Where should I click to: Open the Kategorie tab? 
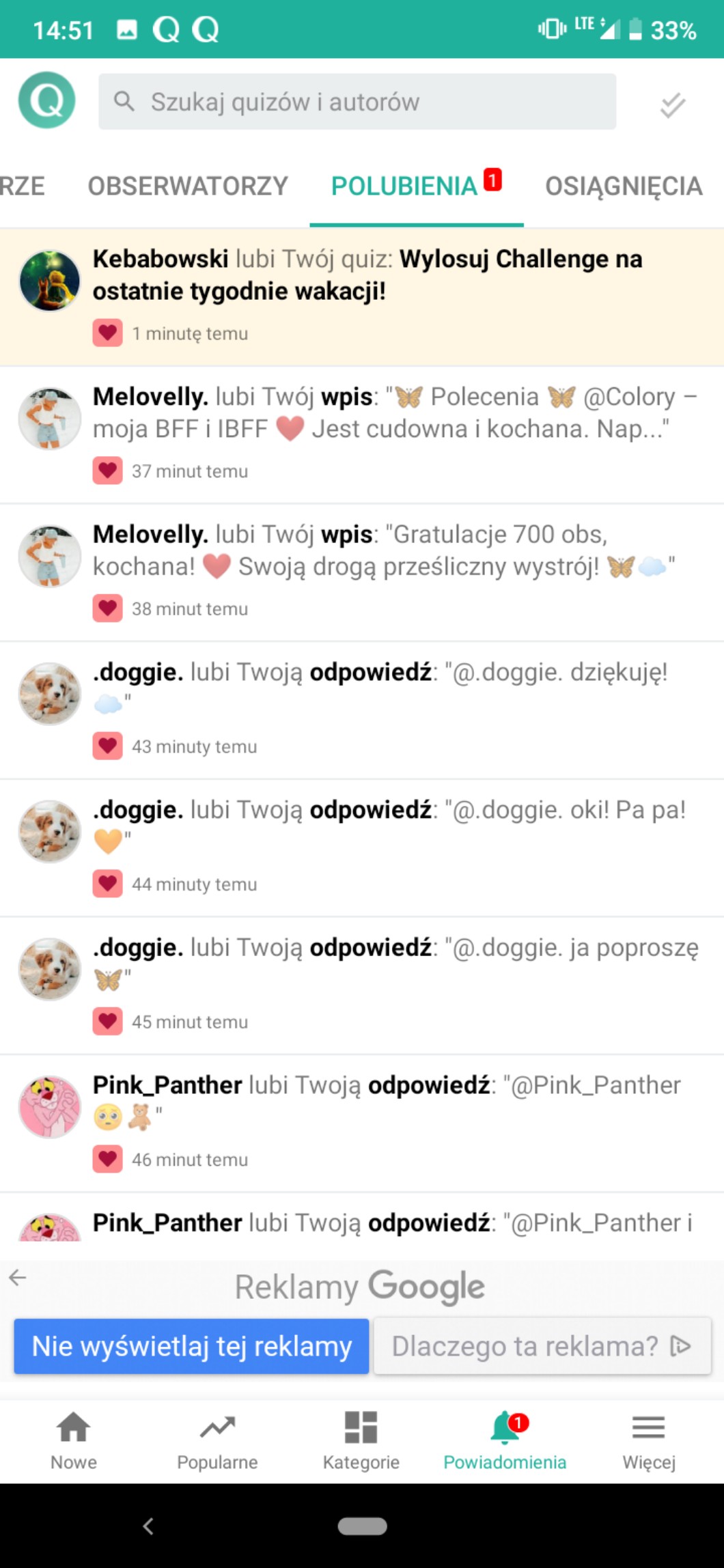pyautogui.click(x=361, y=1441)
